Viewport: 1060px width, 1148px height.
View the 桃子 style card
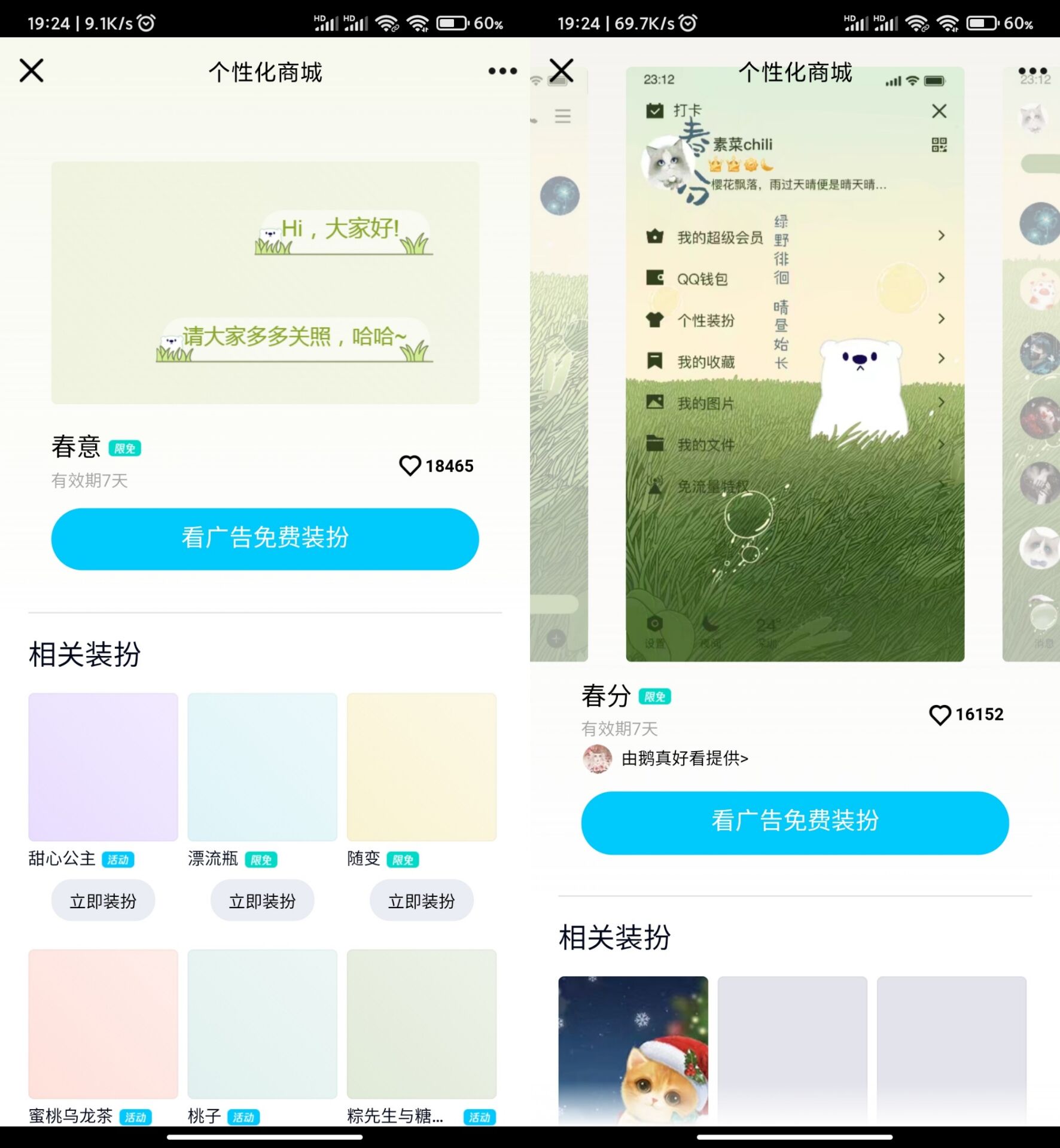[x=262, y=1024]
